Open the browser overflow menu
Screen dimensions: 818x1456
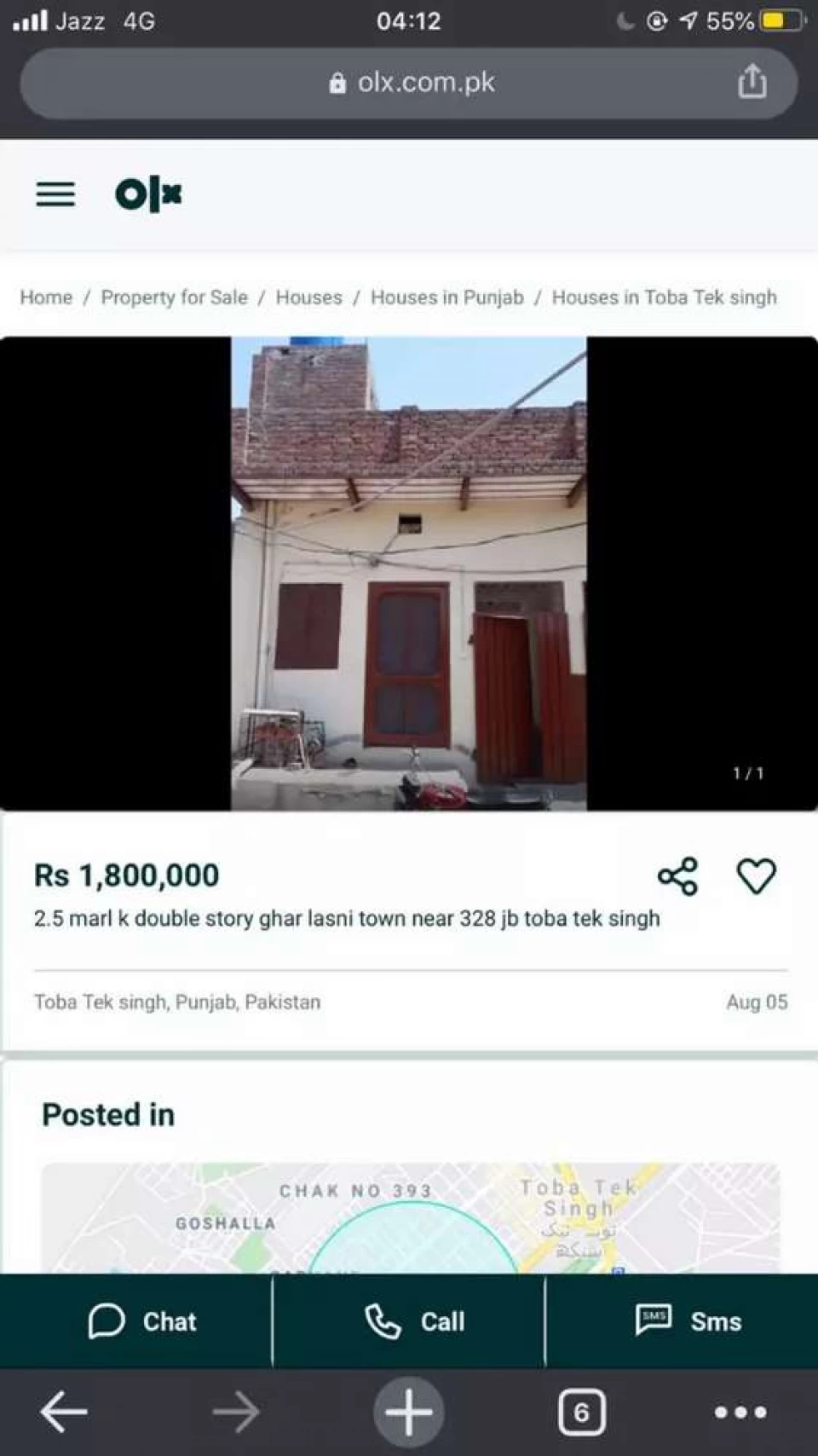(x=740, y=1412)
